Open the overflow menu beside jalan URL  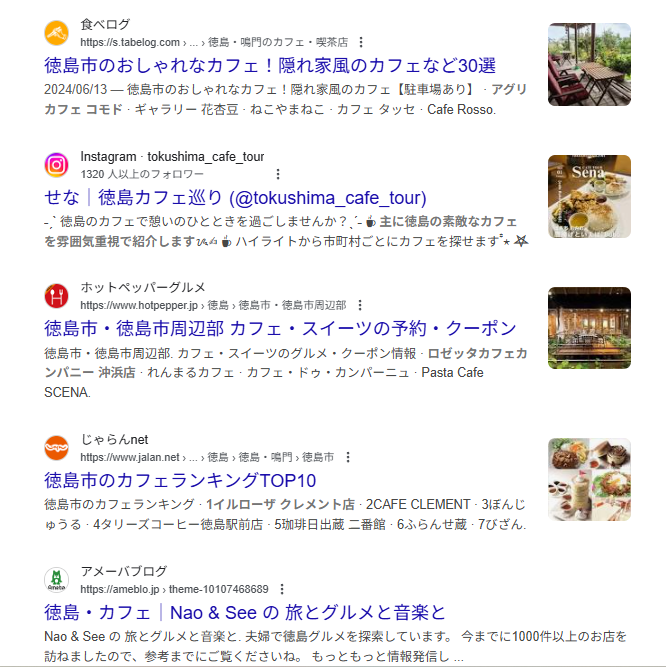(x=347, y=457)
